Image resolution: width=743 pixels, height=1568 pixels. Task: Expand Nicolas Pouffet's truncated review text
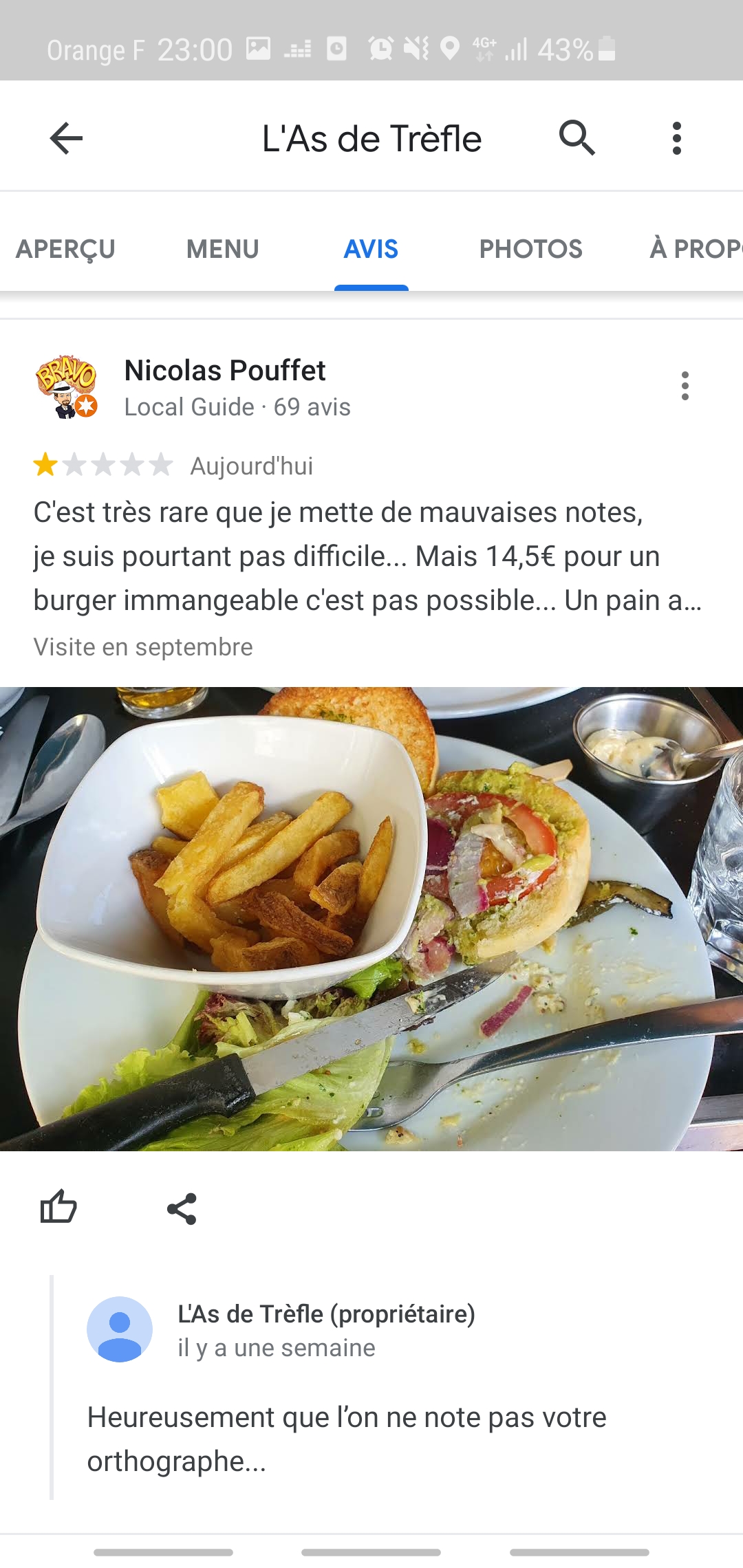point(367,556)
